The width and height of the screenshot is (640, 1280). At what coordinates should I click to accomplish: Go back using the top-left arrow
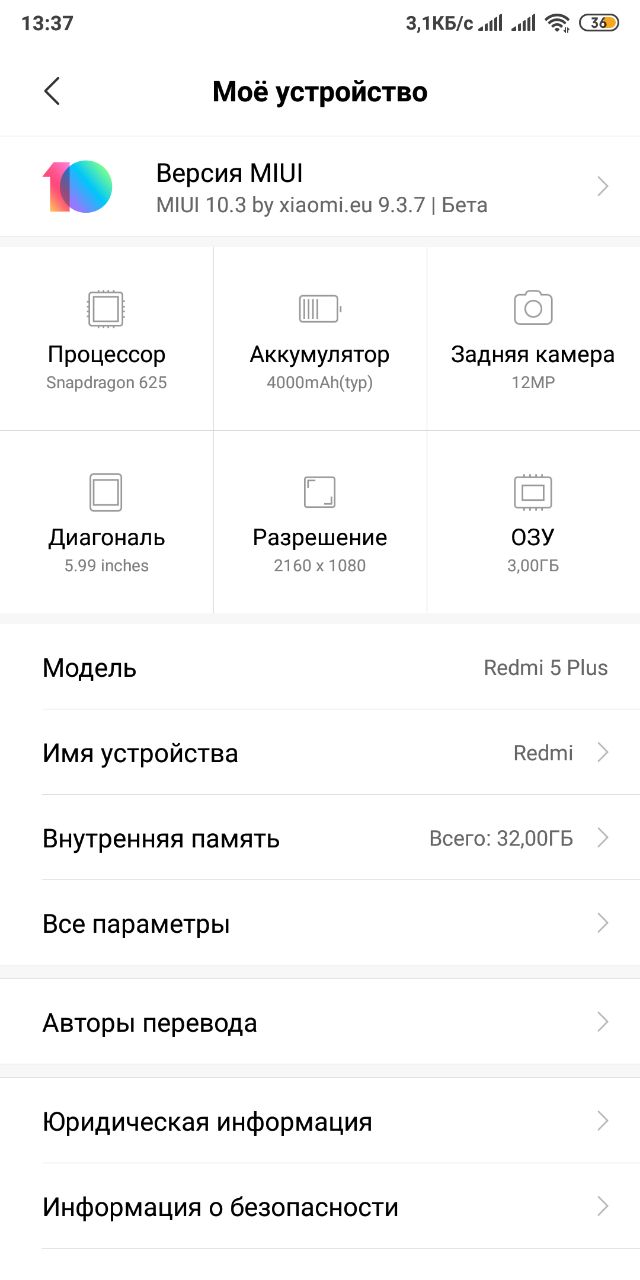pos(52,92)
